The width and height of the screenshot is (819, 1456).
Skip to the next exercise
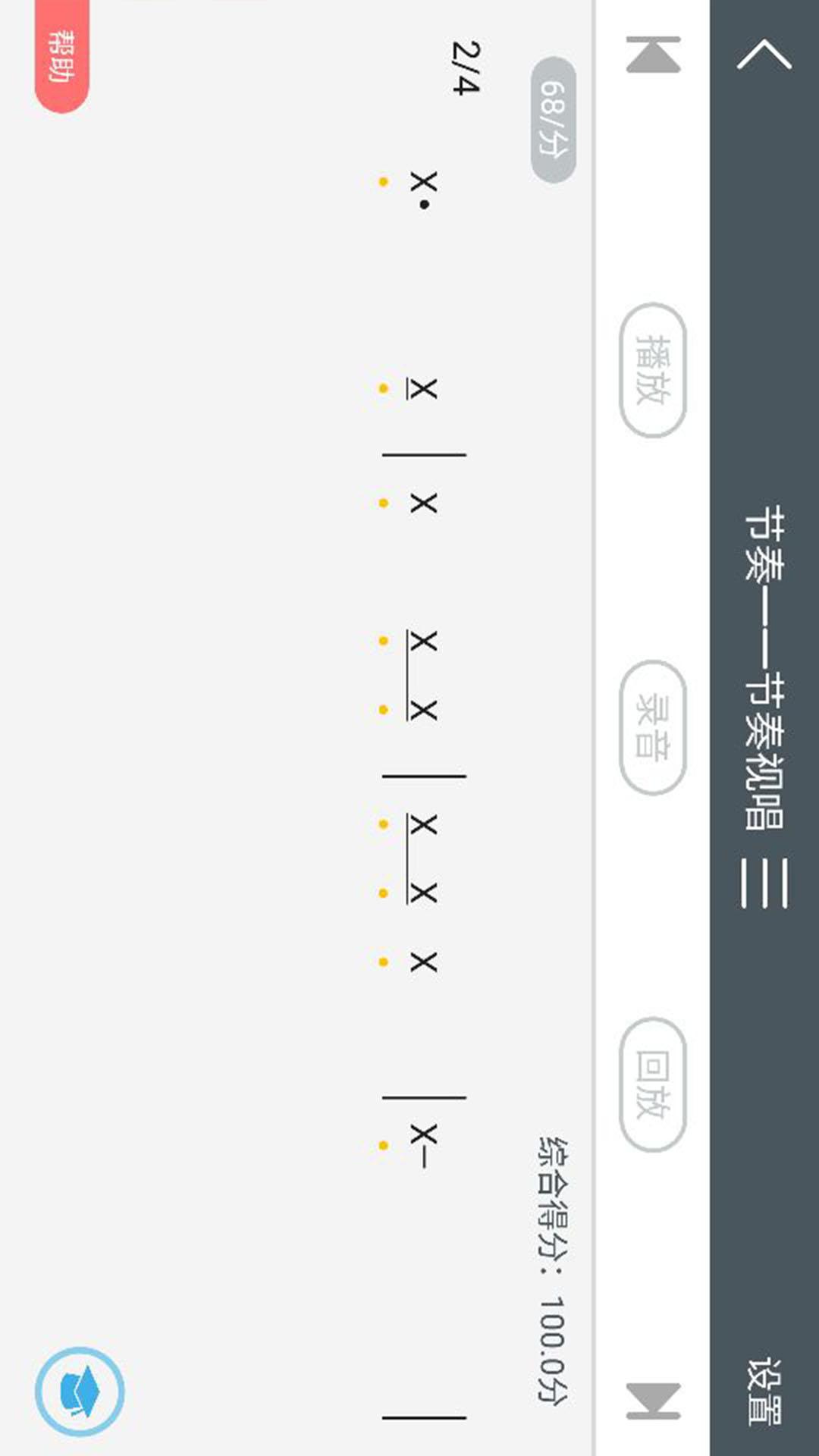(x=653, y=1400)
